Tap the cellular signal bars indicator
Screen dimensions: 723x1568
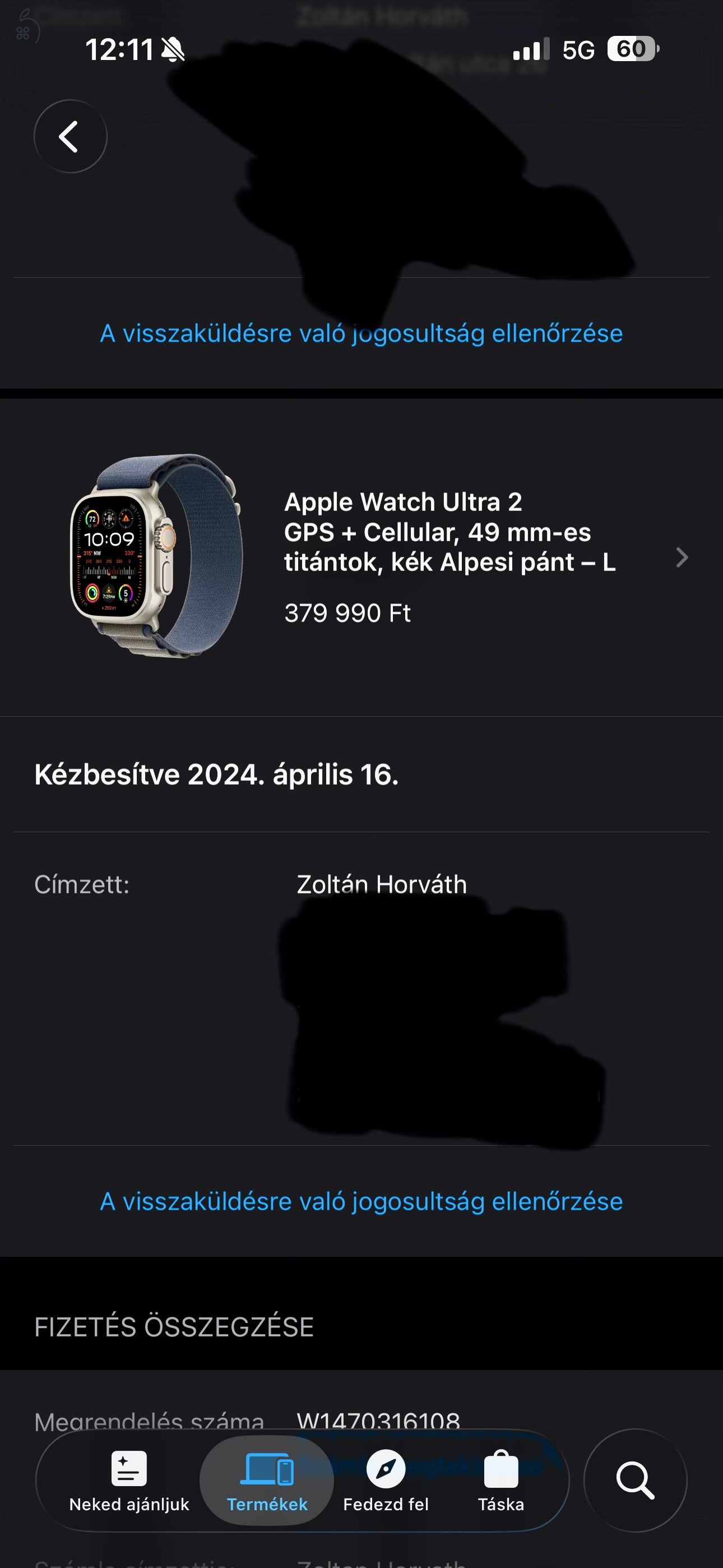(530, 49)
